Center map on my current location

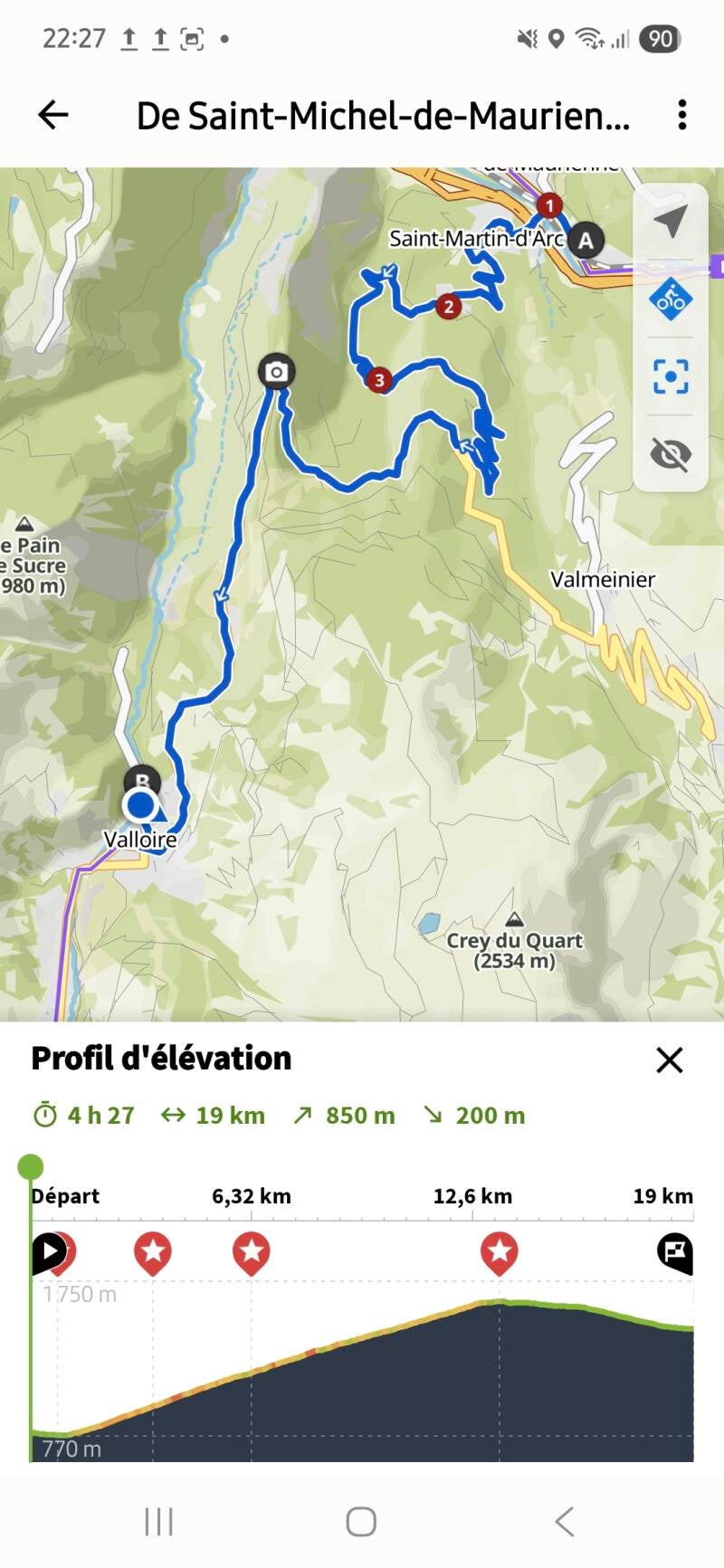coord(671,221)
